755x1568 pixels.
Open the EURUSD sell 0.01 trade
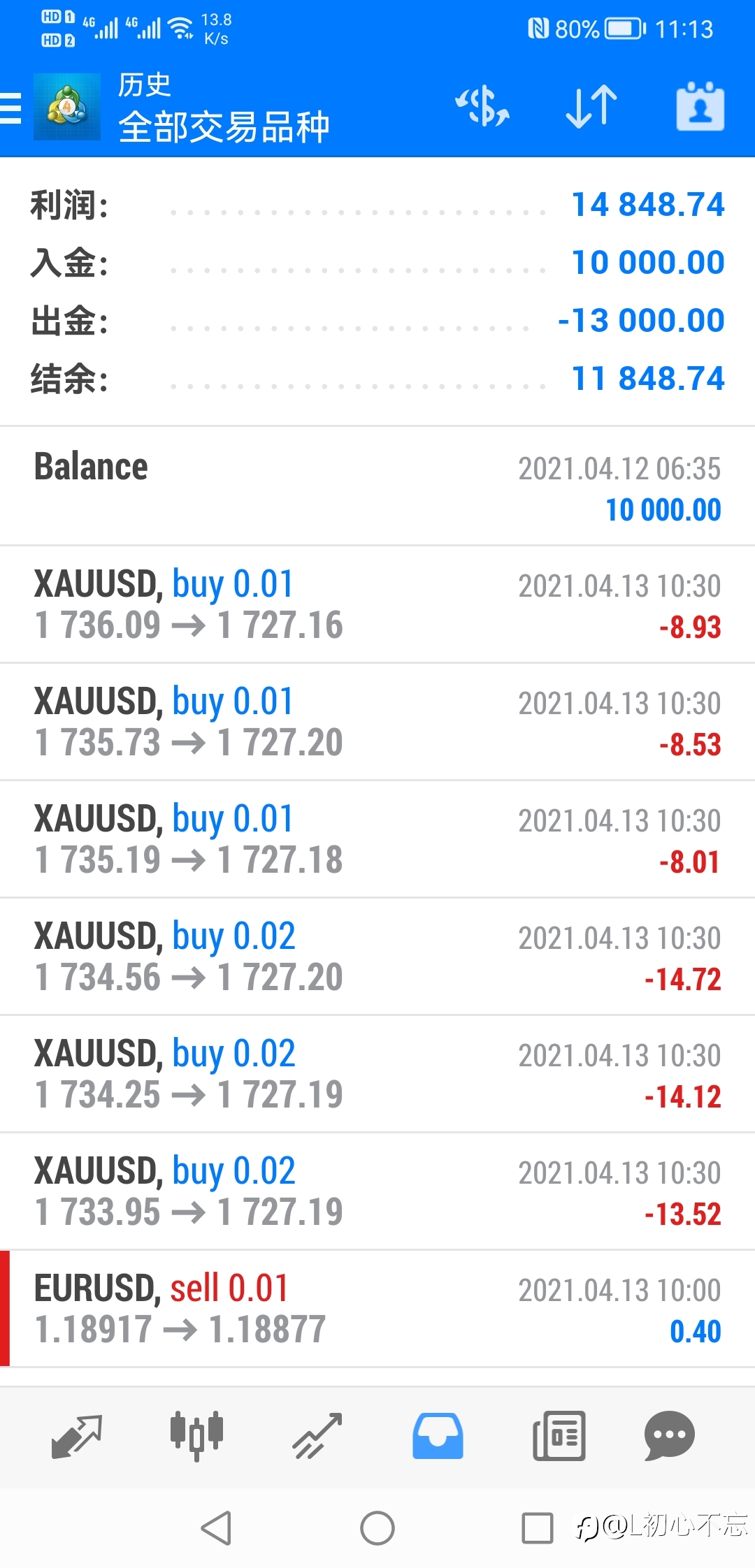click(377, 1309)
